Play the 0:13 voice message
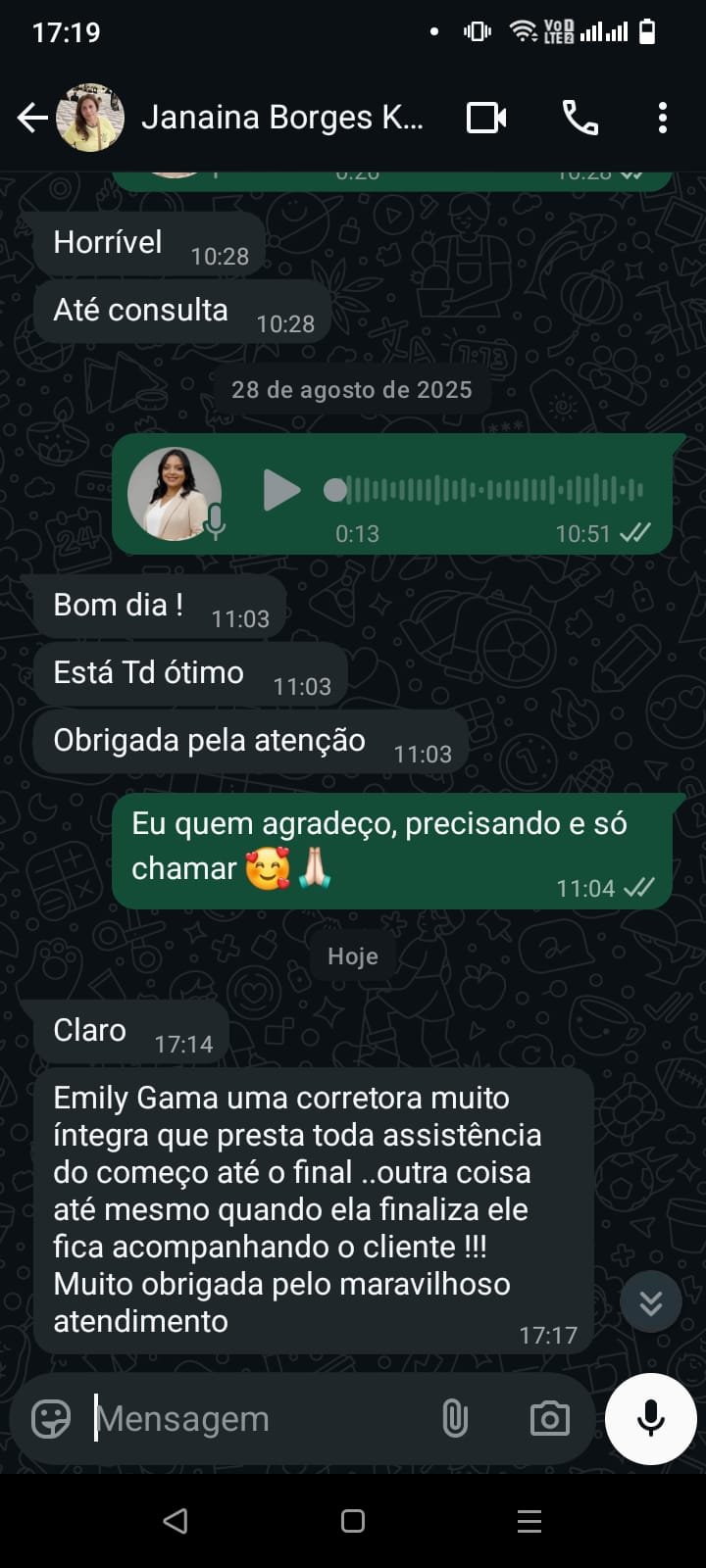Viewport: 706px width, 1568px height. (x=280, y=490)
